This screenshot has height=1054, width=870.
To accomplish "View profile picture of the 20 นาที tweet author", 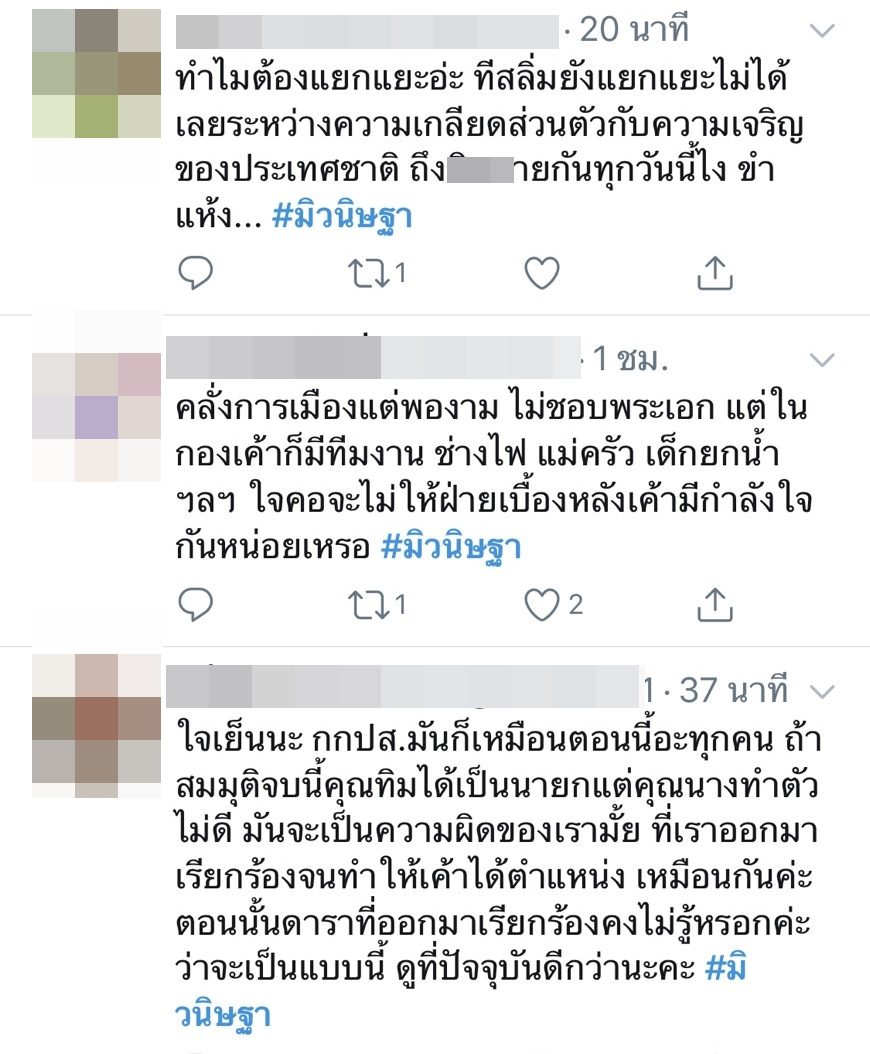I will click(x=96, y=88).
